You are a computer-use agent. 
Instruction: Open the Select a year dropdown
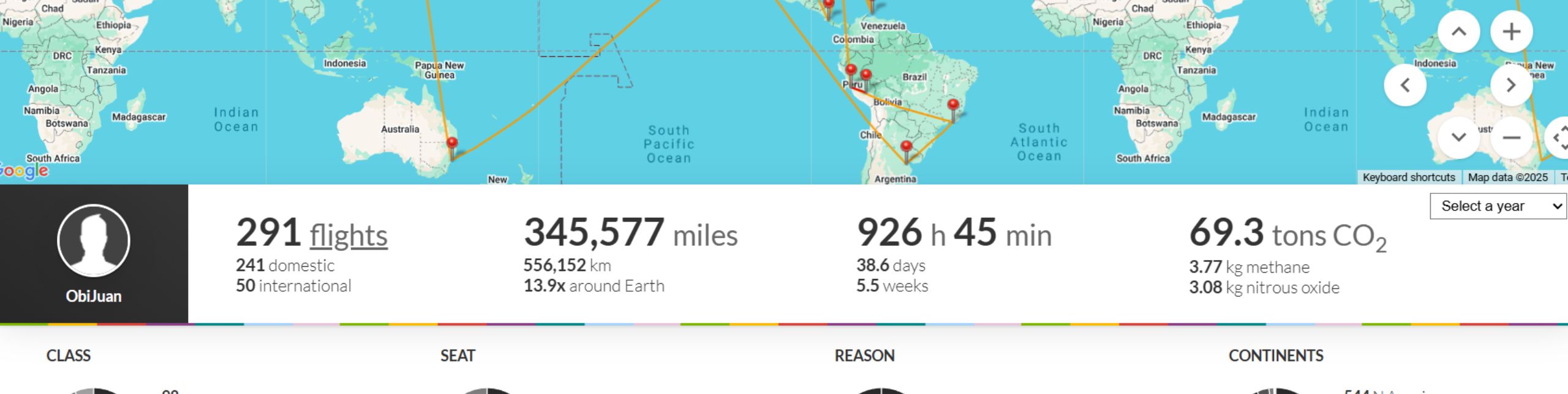click(x=1498, y=206)
